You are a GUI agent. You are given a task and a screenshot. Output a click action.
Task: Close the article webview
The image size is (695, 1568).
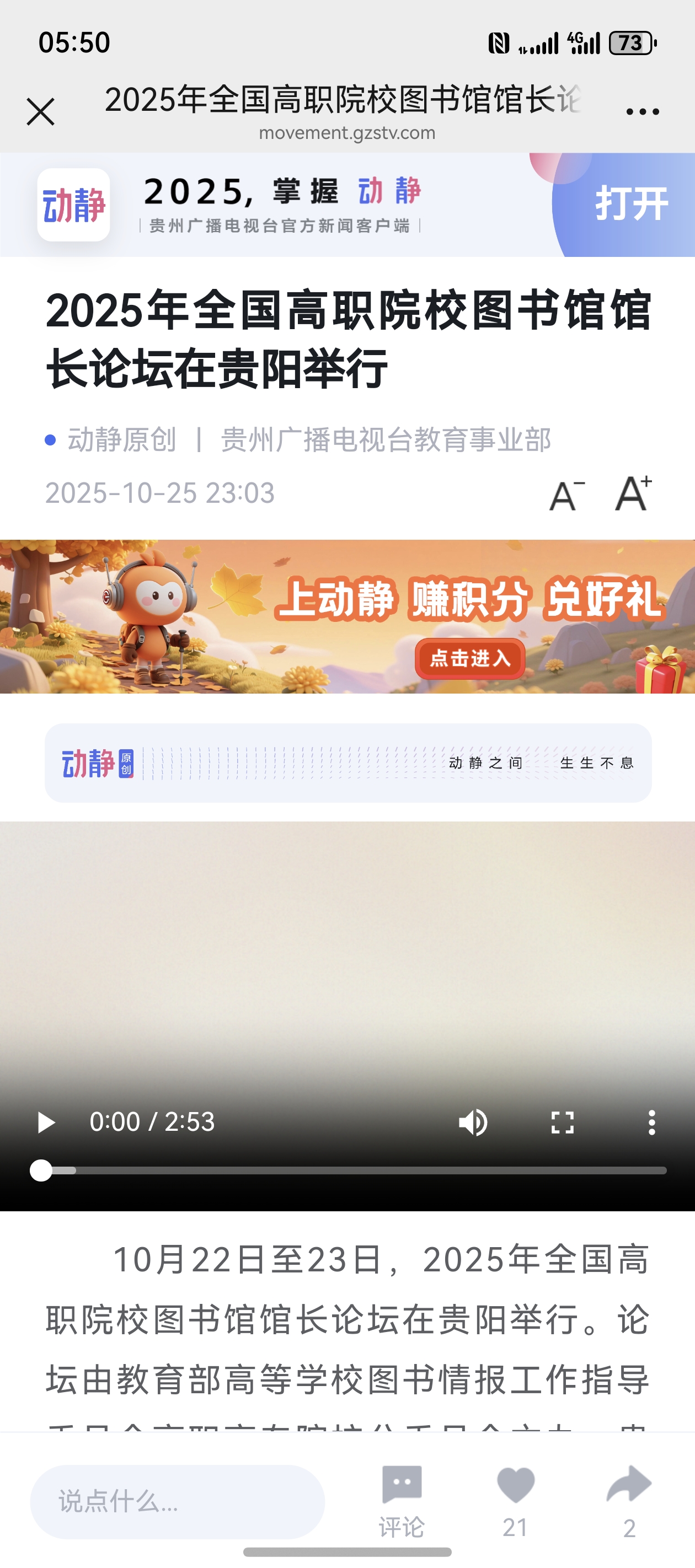(x=41, y=112)
